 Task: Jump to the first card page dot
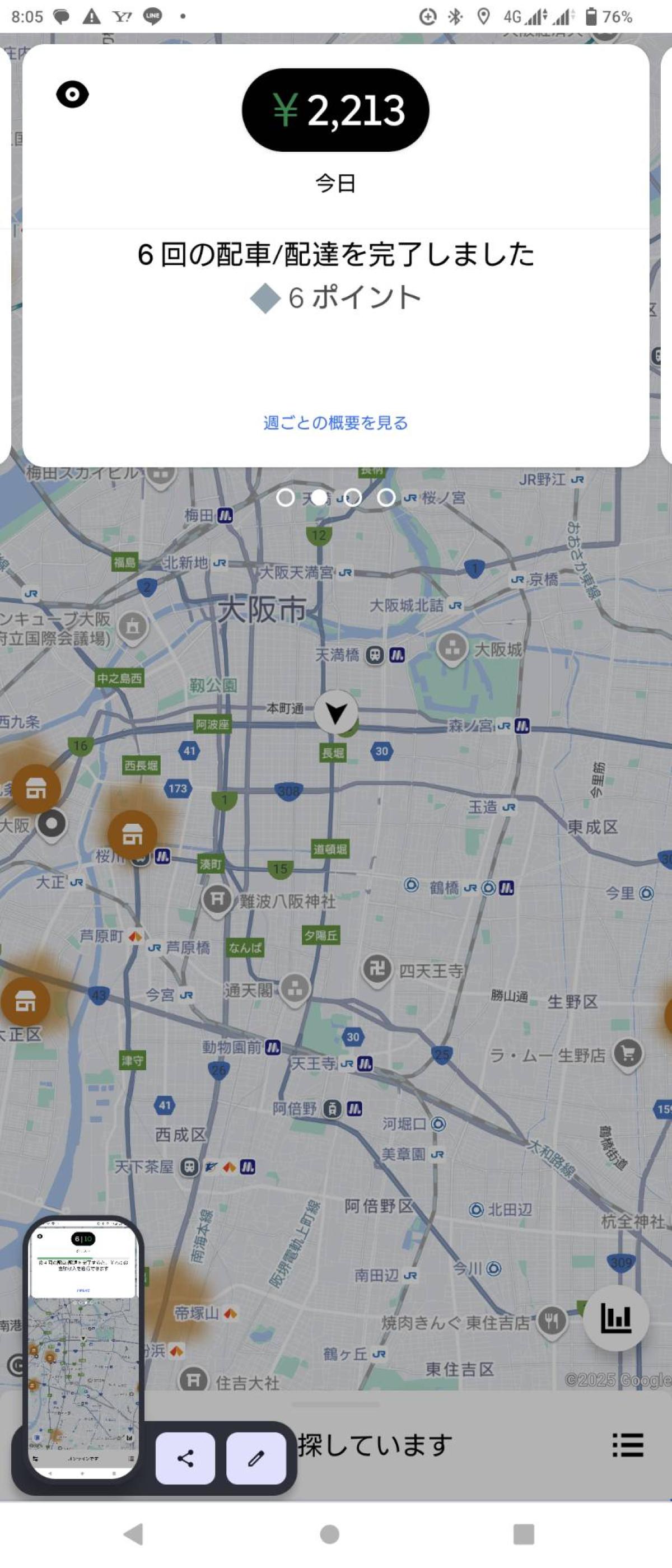[285, 497]
